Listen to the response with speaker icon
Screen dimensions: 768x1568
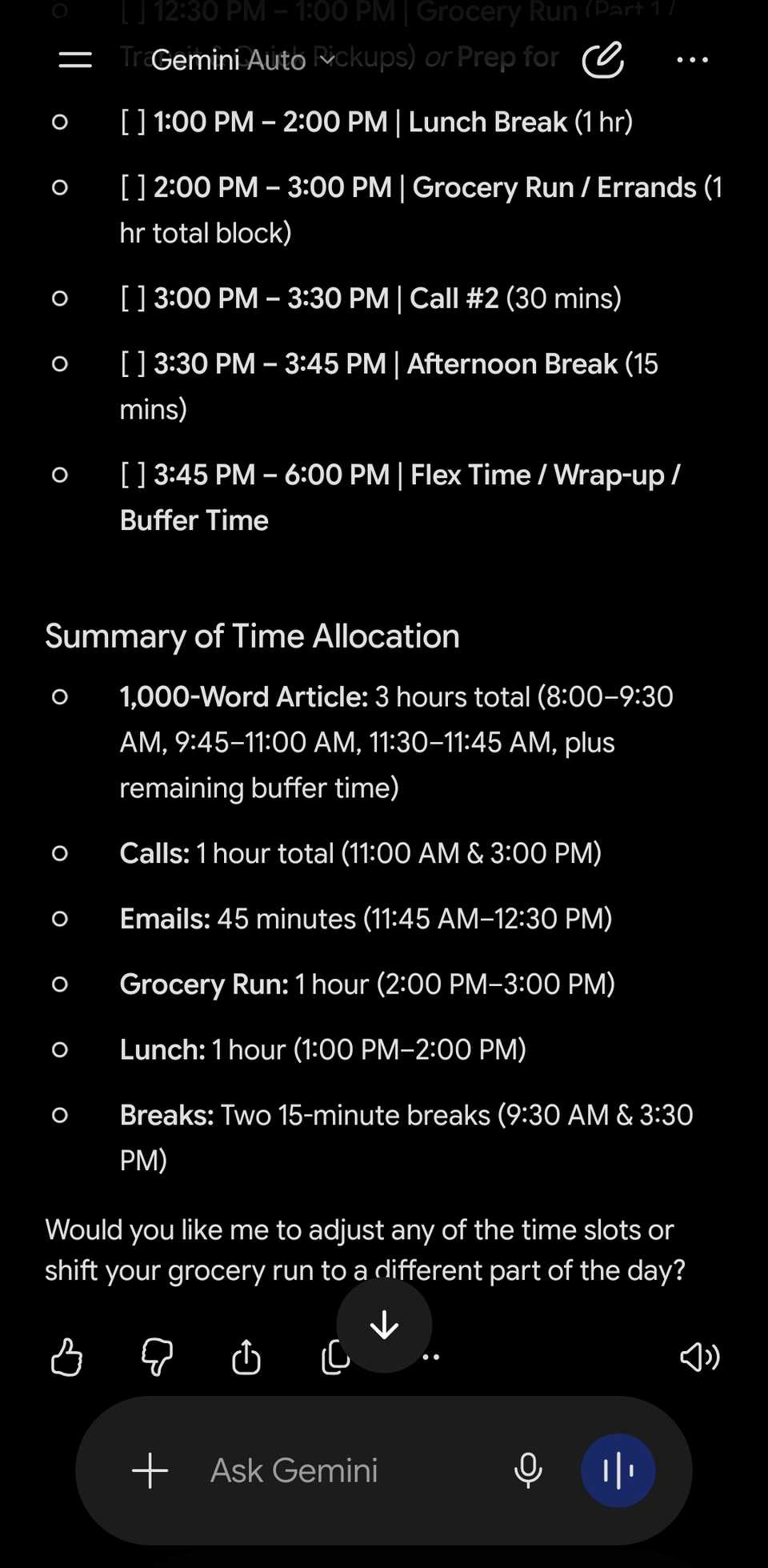(x=700, y=1357)
